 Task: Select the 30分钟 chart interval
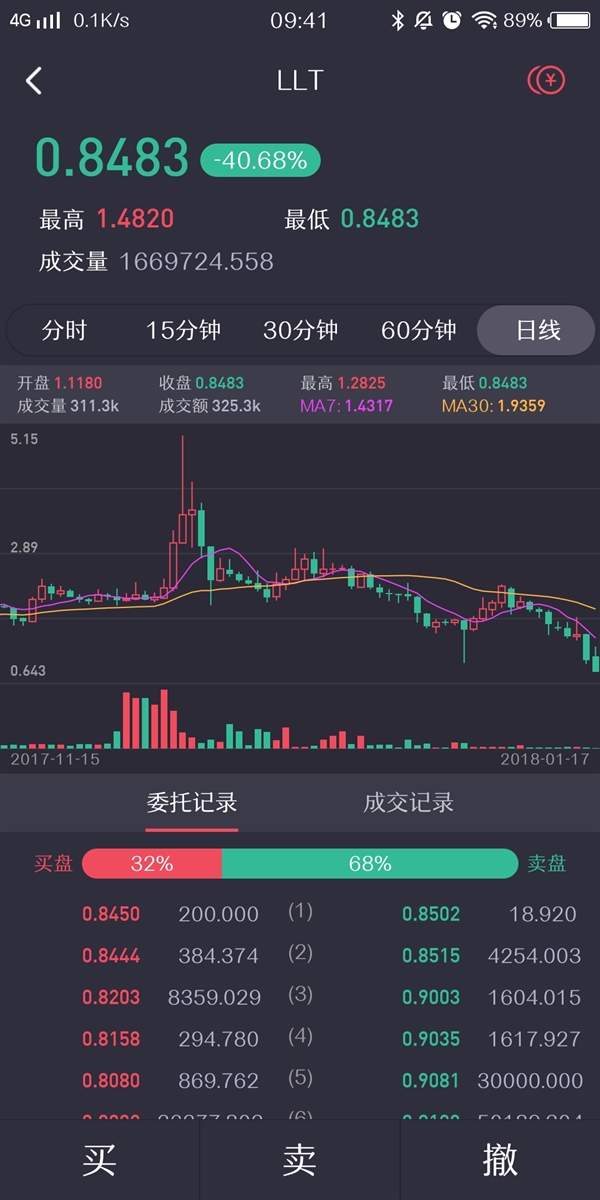pos(300,331)
